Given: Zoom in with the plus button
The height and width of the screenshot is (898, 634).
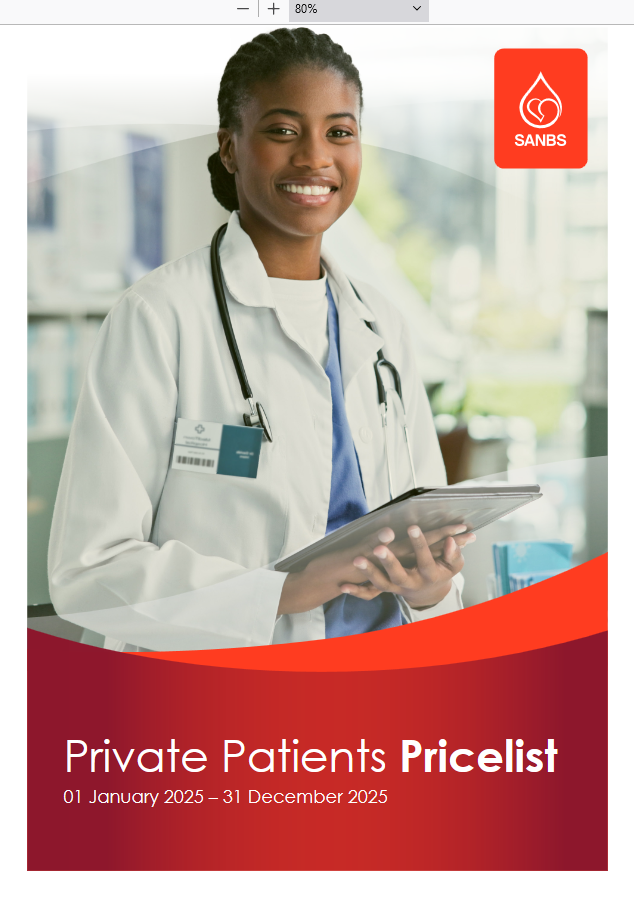Looking at the screenshot, I should 273,8.
